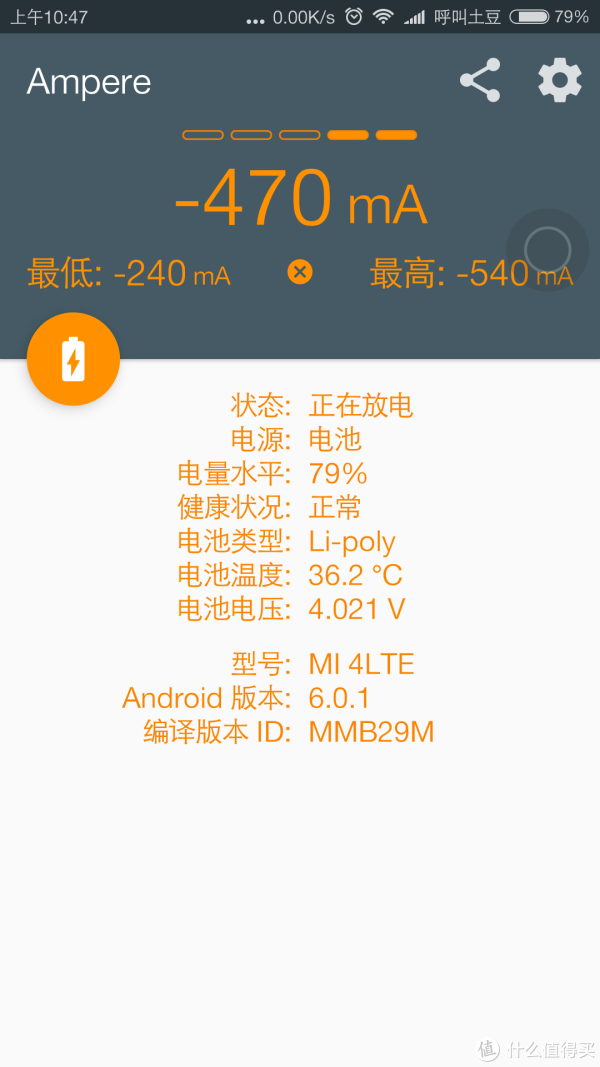The height and width of the screenshot is (1067, 600).
Task: Open Ampere settings gear
Action: (x=560, y=80)
